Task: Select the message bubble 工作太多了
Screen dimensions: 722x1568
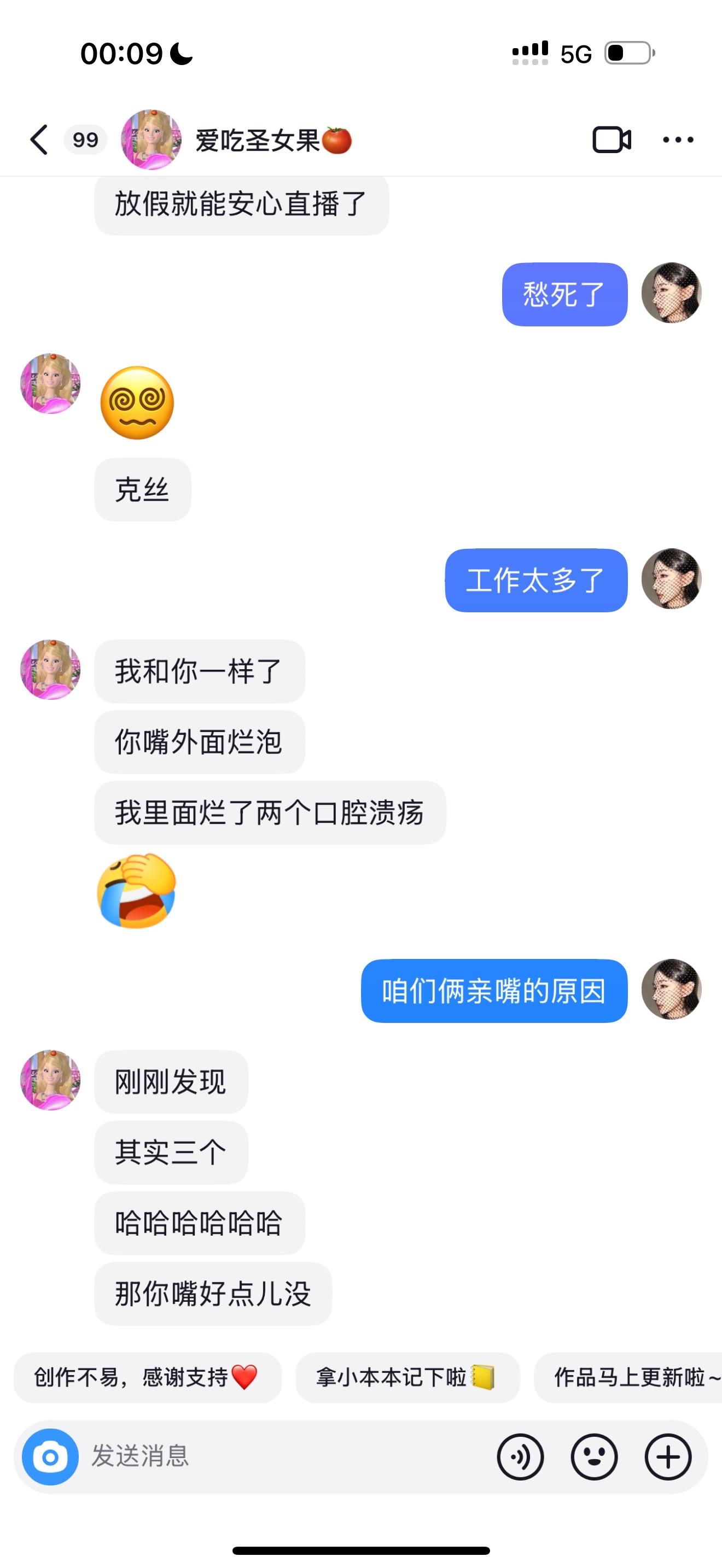Action: click(534, 580)
